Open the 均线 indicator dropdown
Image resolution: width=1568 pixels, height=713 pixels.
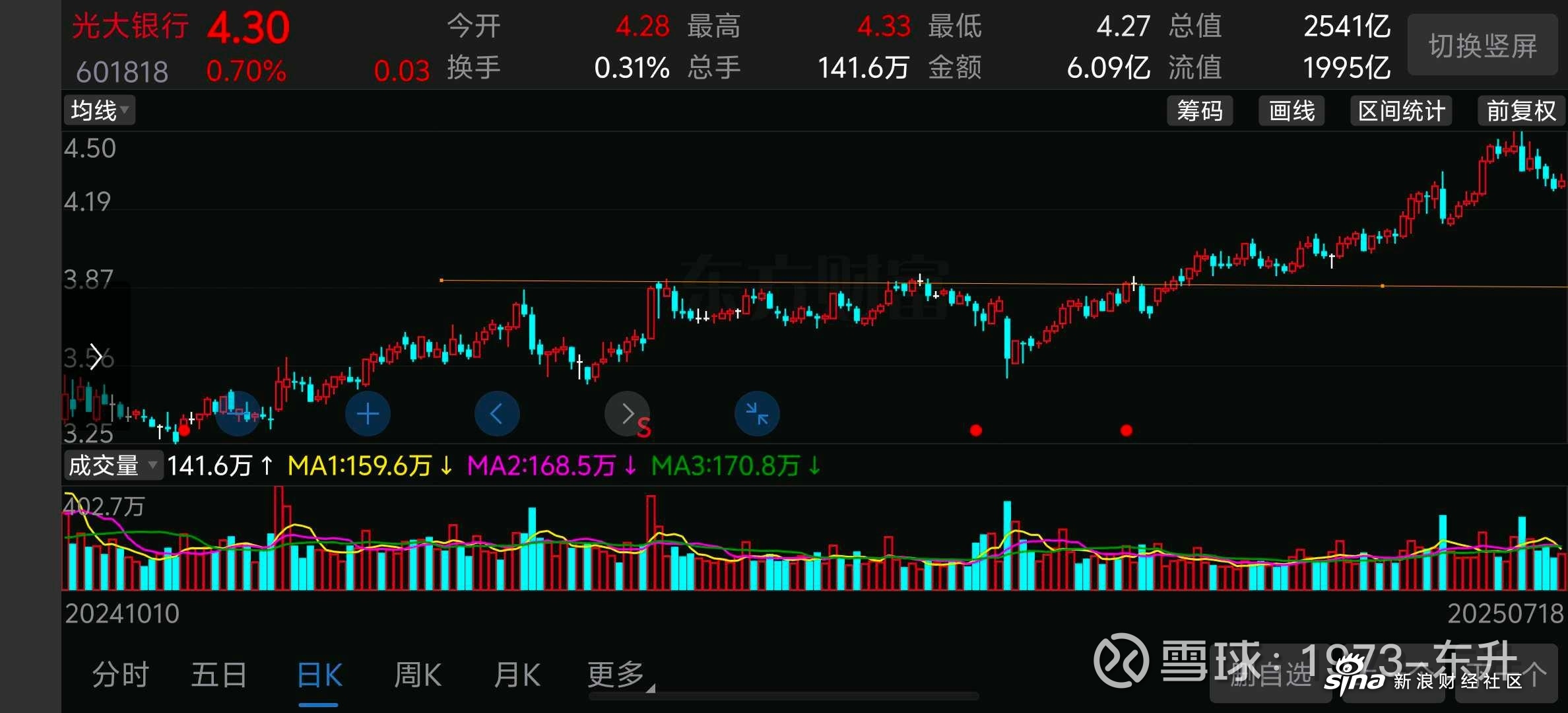[x=99, y=110]
